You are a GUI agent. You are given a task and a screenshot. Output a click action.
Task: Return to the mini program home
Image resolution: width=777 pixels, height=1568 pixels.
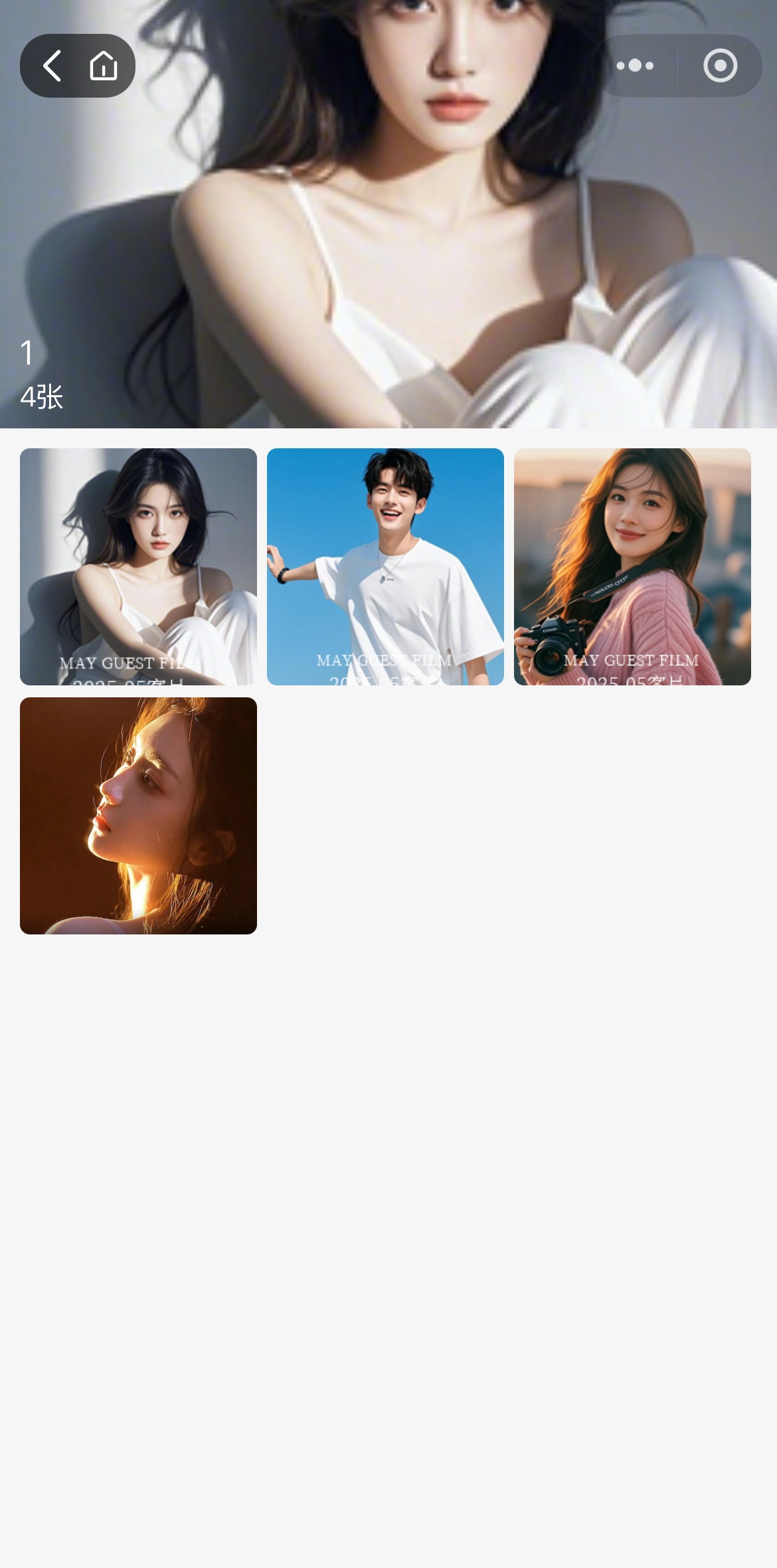coord(104,66)
